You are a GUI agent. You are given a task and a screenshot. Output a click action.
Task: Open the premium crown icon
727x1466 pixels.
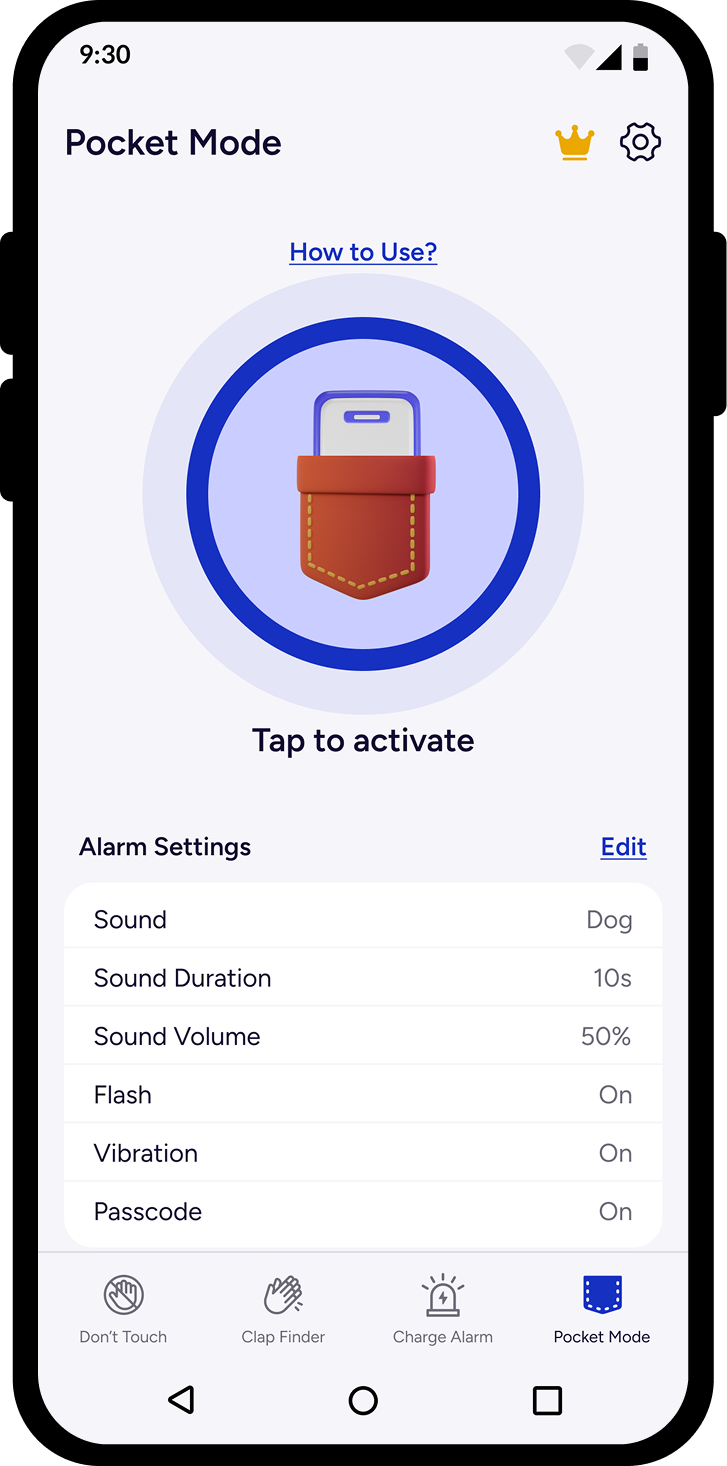pyautogui.click(x=574, y=143)
